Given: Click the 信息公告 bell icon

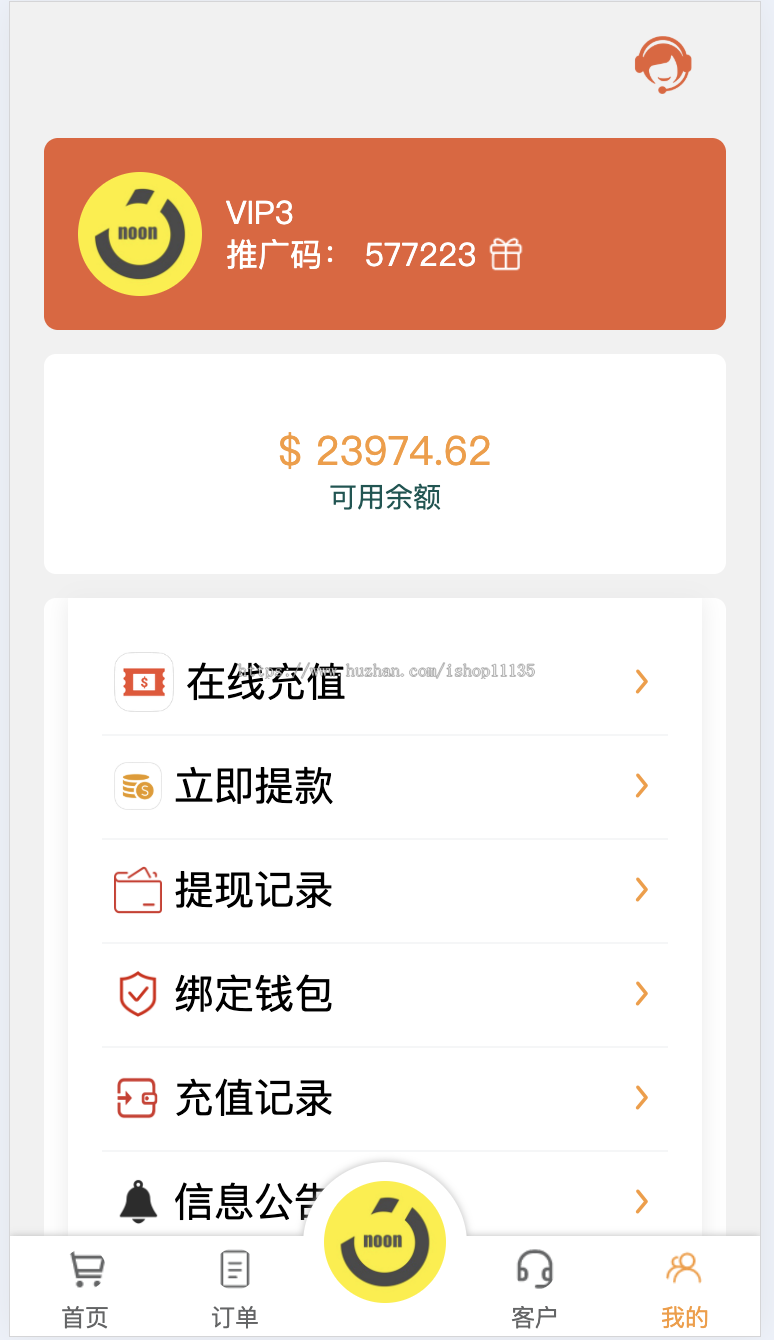Looking at the screenshot, I should pos(137,1201).
